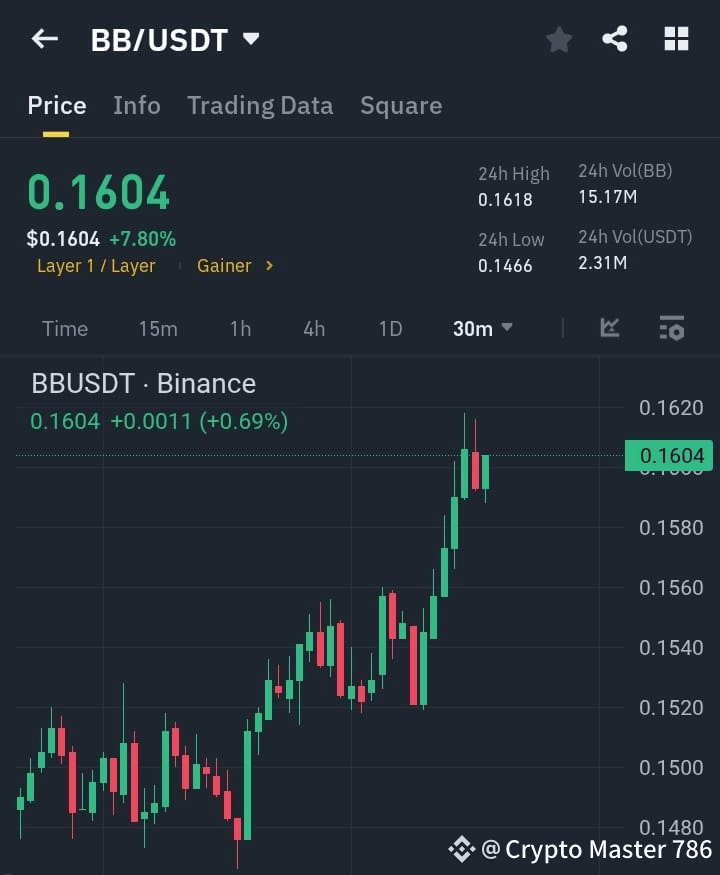Switch chart interval to 1D

389,328
